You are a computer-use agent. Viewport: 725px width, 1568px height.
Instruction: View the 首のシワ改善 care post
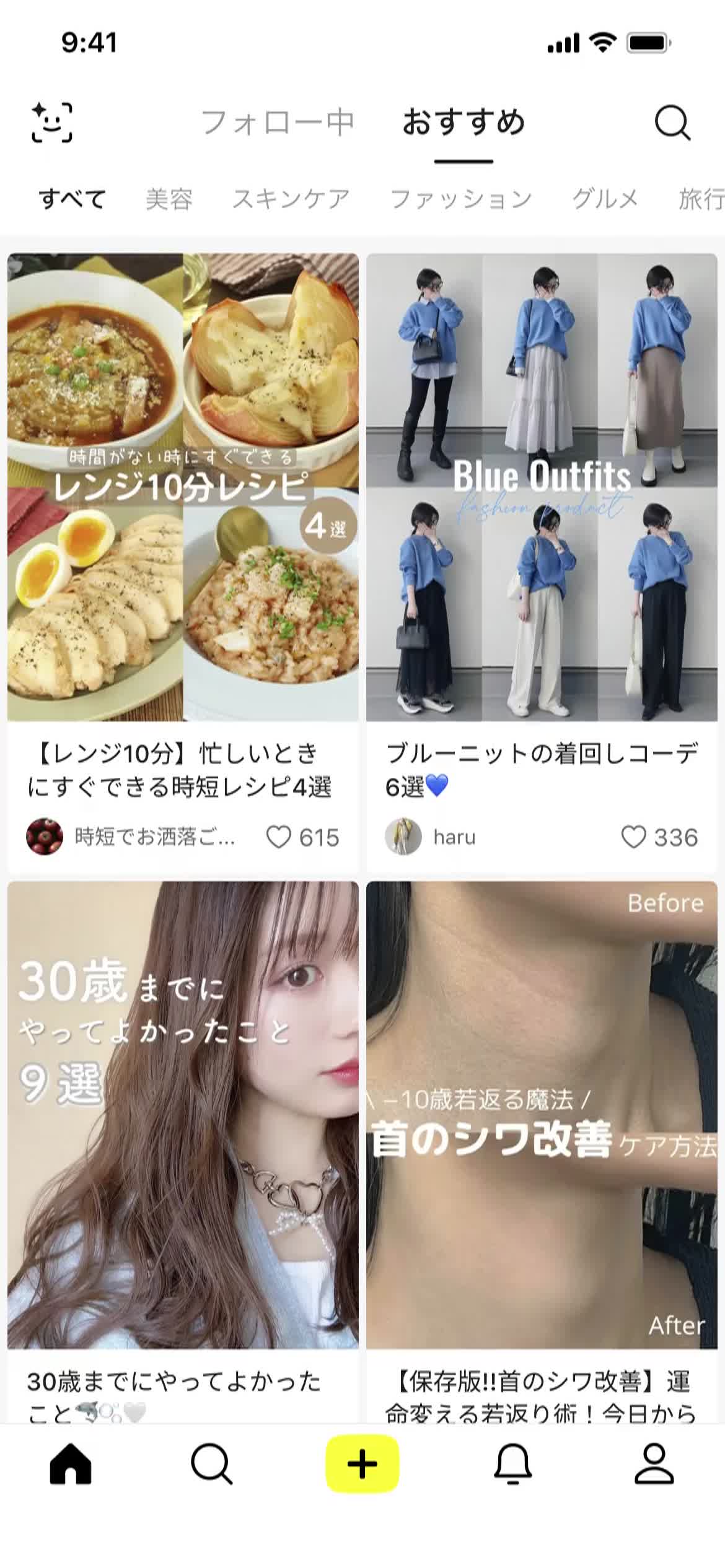(x=542, y=1115)
